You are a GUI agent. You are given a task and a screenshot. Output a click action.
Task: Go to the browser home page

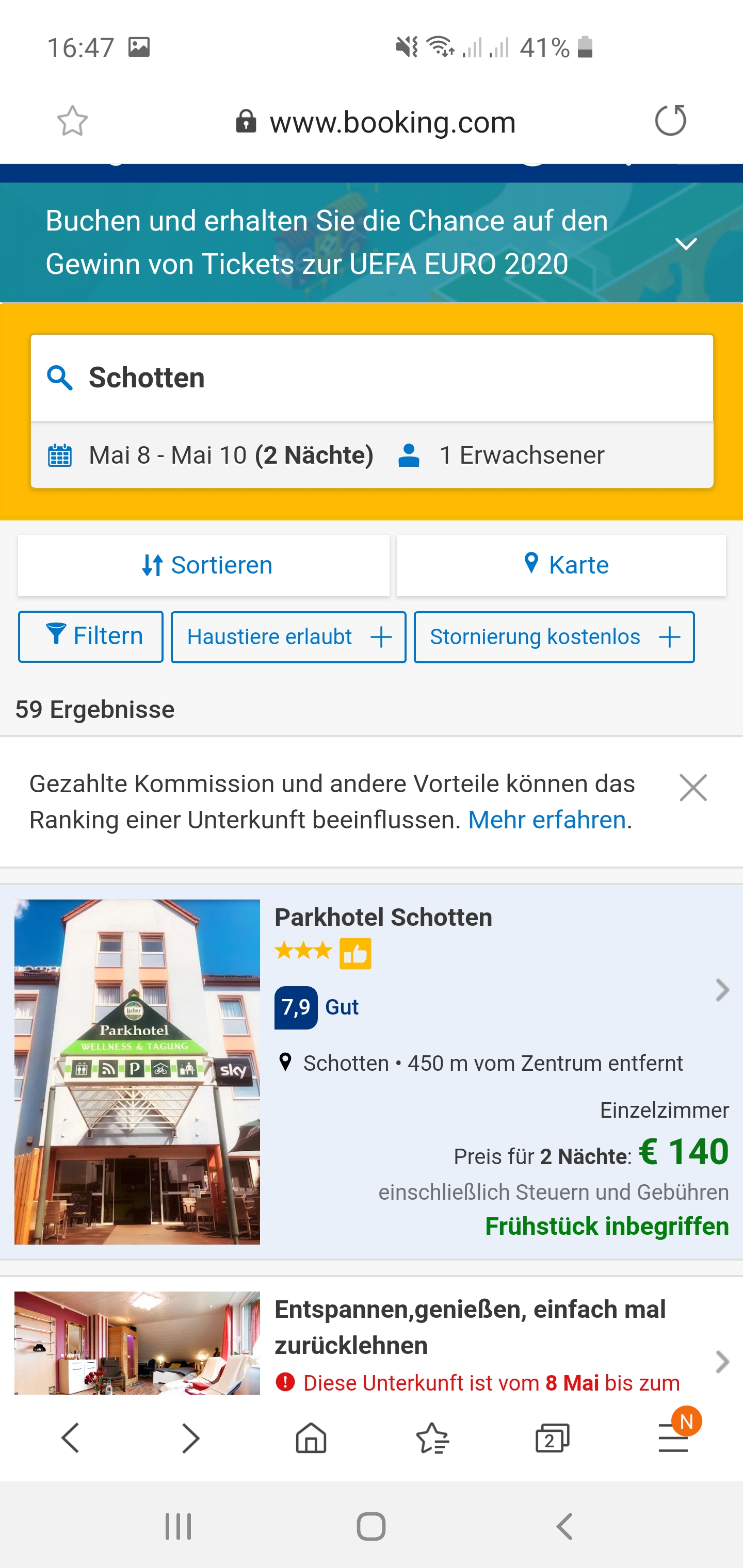click(311, 1439)
